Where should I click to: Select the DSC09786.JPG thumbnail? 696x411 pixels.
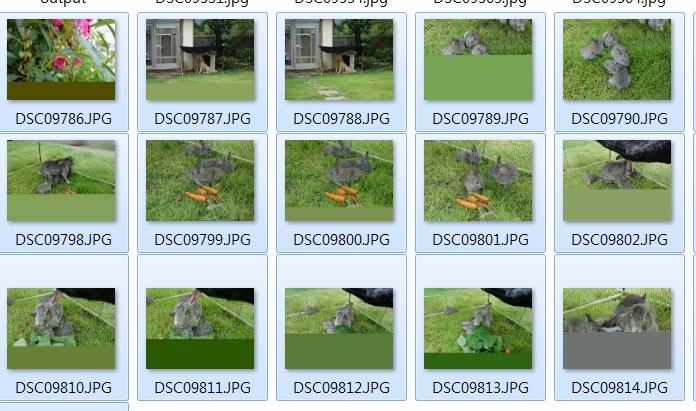[61, 60]
